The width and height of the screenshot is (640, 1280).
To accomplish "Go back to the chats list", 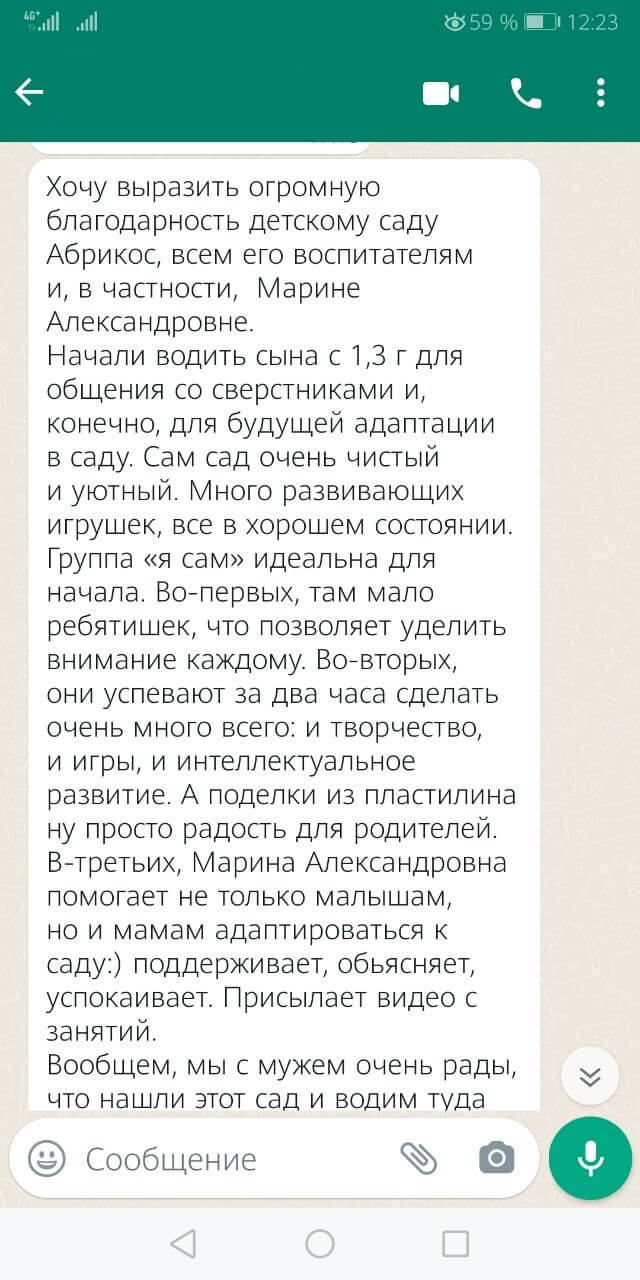I will (x=30, y=93).
